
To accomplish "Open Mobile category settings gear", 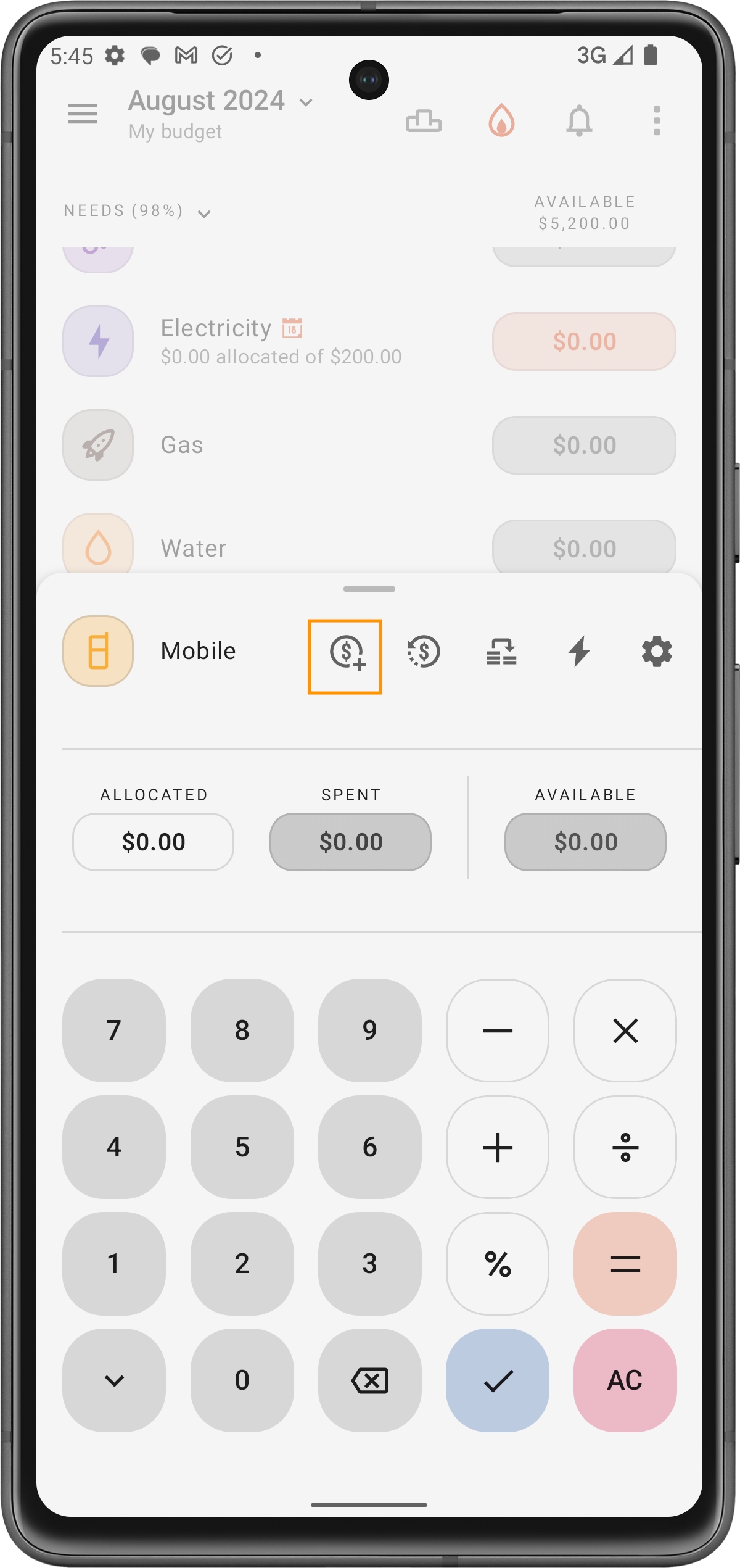I will point(657,652).
